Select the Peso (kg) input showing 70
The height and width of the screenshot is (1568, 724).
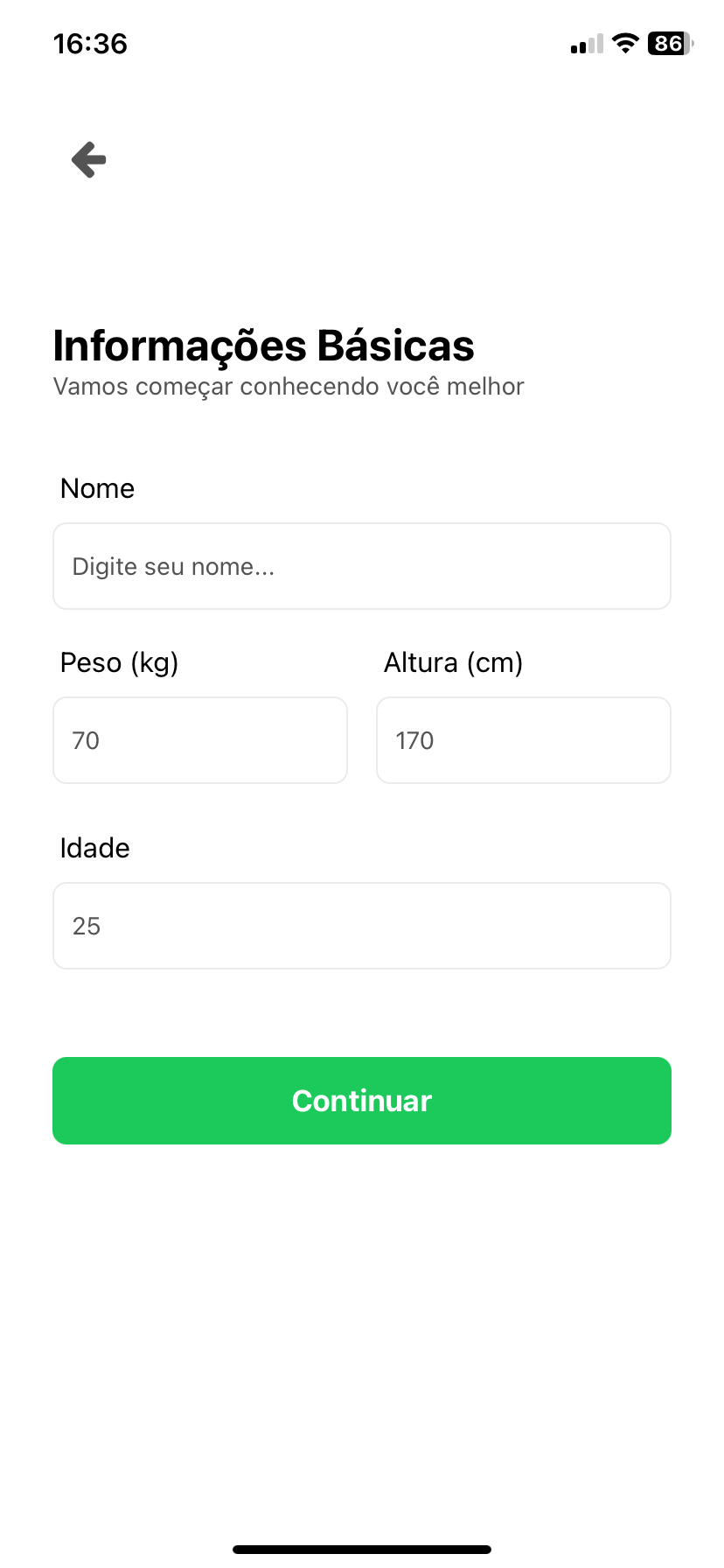200,740
